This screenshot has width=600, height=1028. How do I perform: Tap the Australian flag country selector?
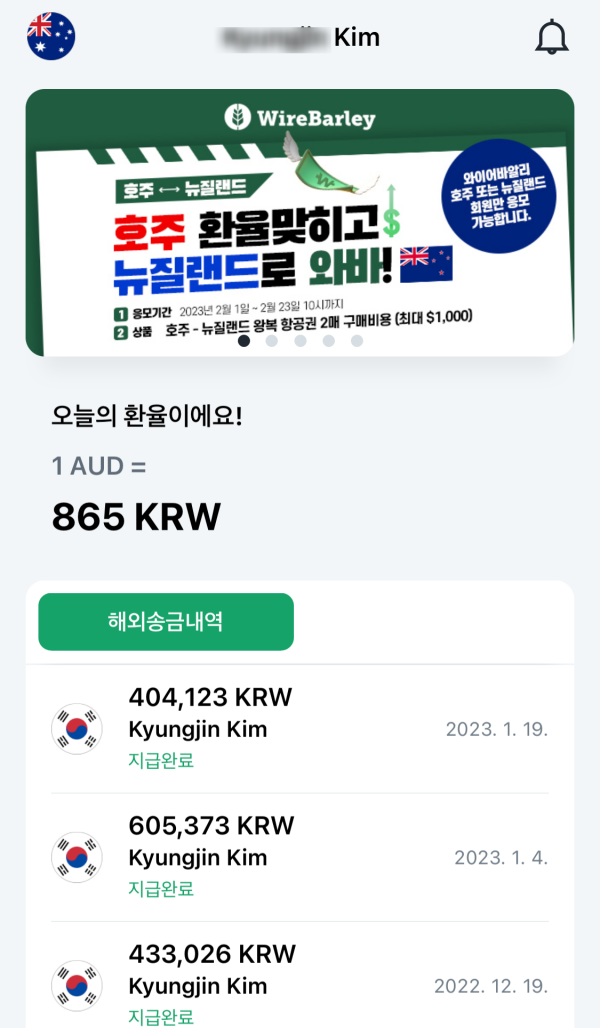[51, 36]
